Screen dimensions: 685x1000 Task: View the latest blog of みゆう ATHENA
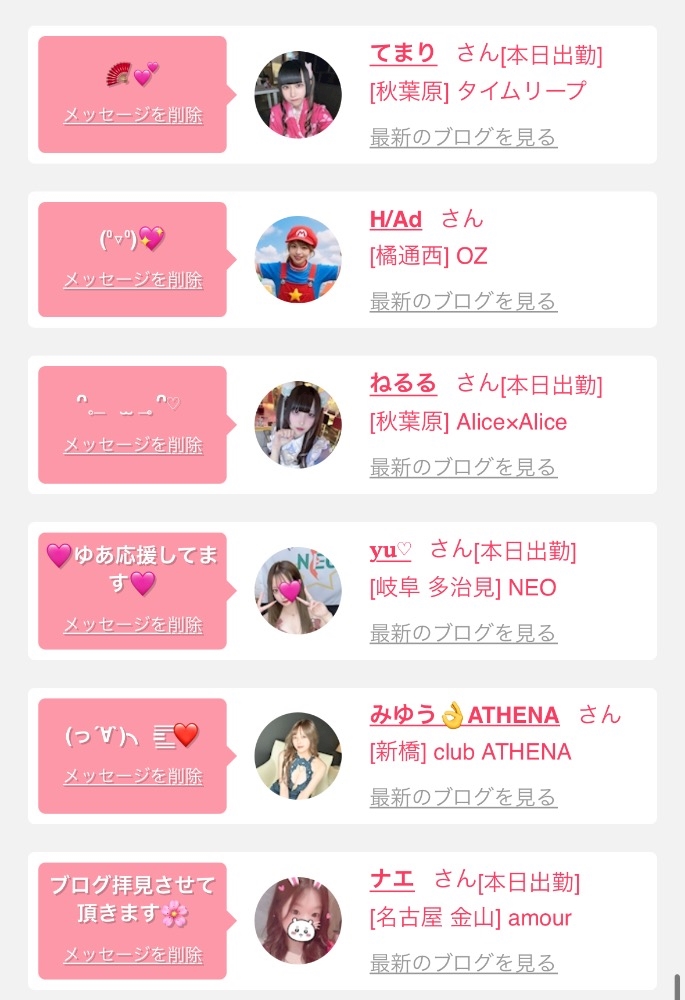tap(463, 797)
